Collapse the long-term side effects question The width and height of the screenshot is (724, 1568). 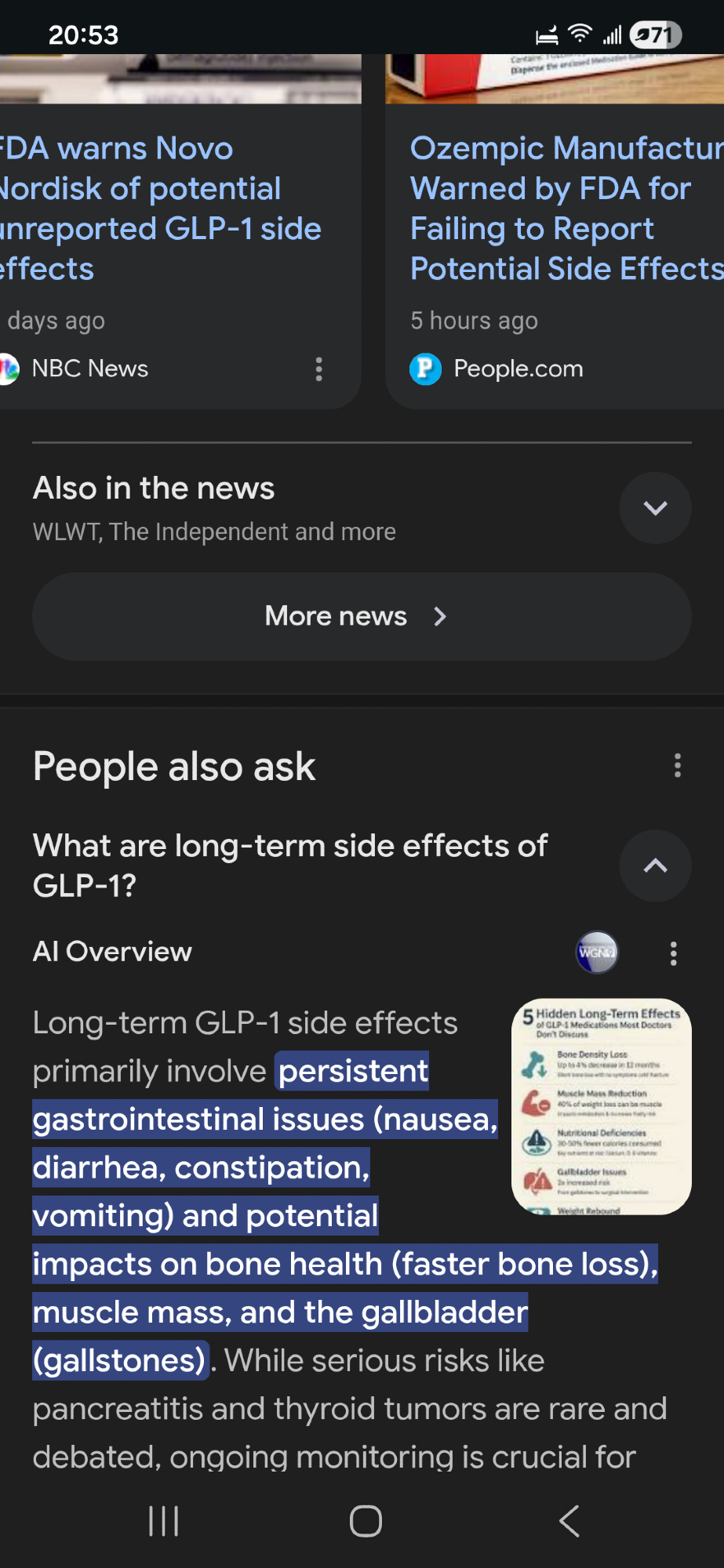(x=655, y=866)
